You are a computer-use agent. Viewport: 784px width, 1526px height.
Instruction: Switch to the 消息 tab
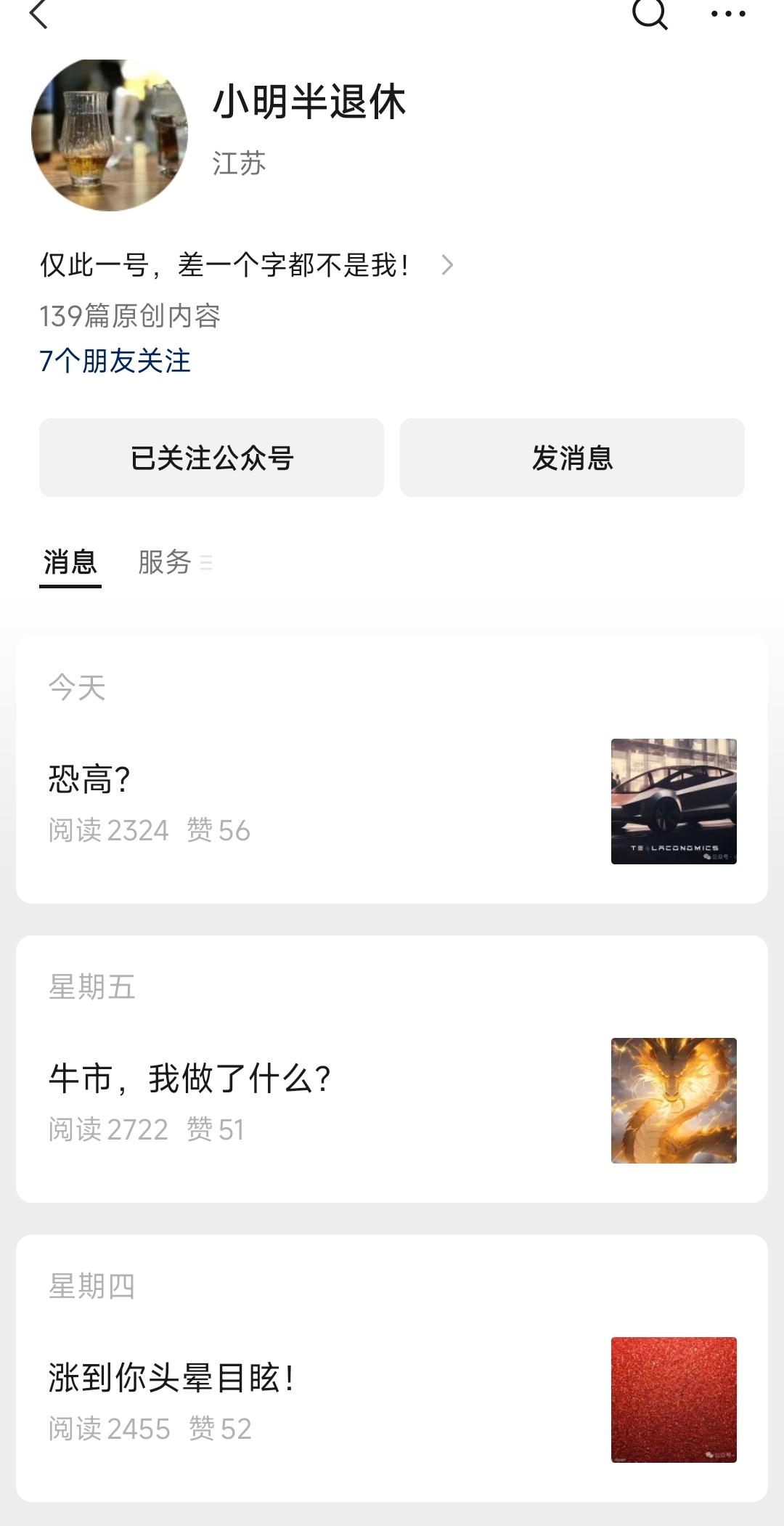pos(70,562)
